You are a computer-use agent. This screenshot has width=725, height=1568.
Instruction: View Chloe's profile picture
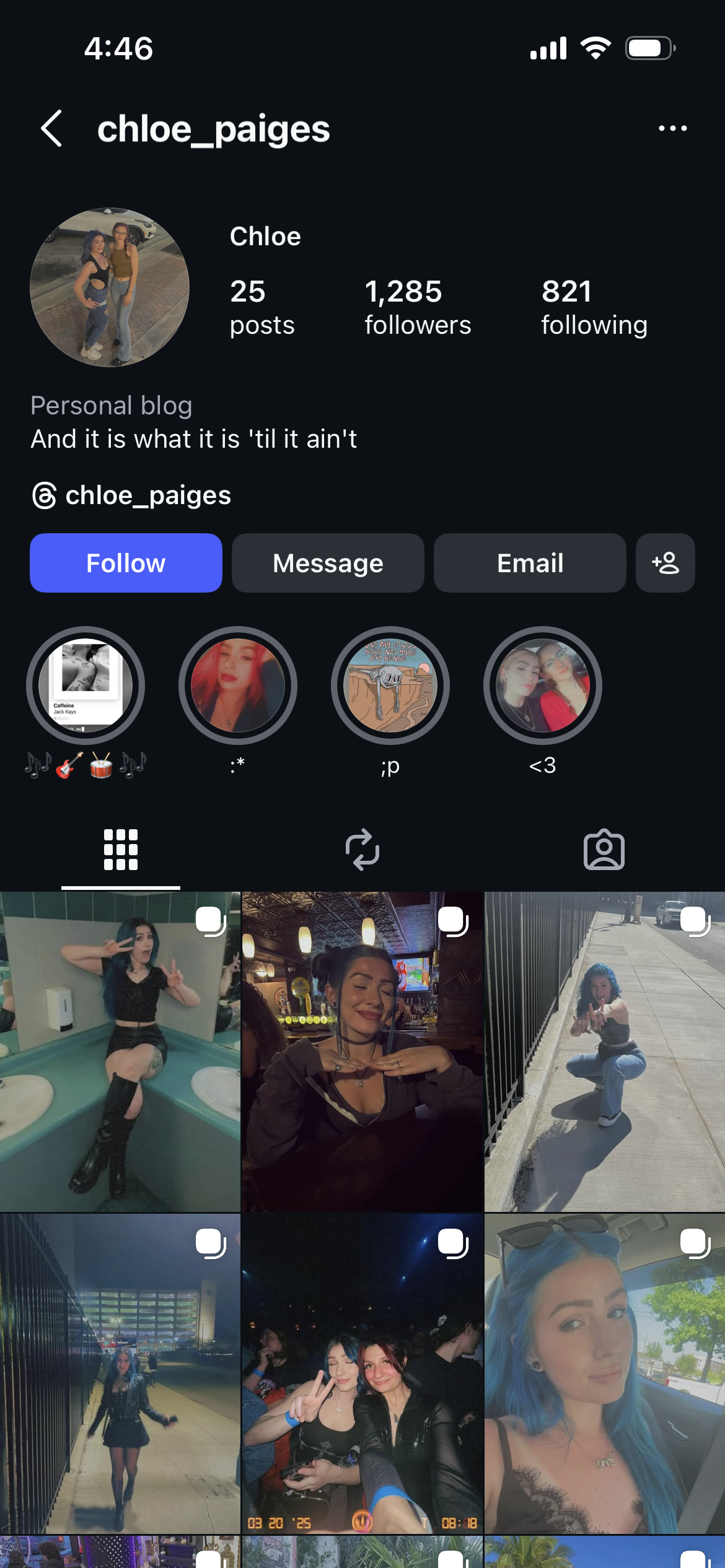(x=110, y=287)
